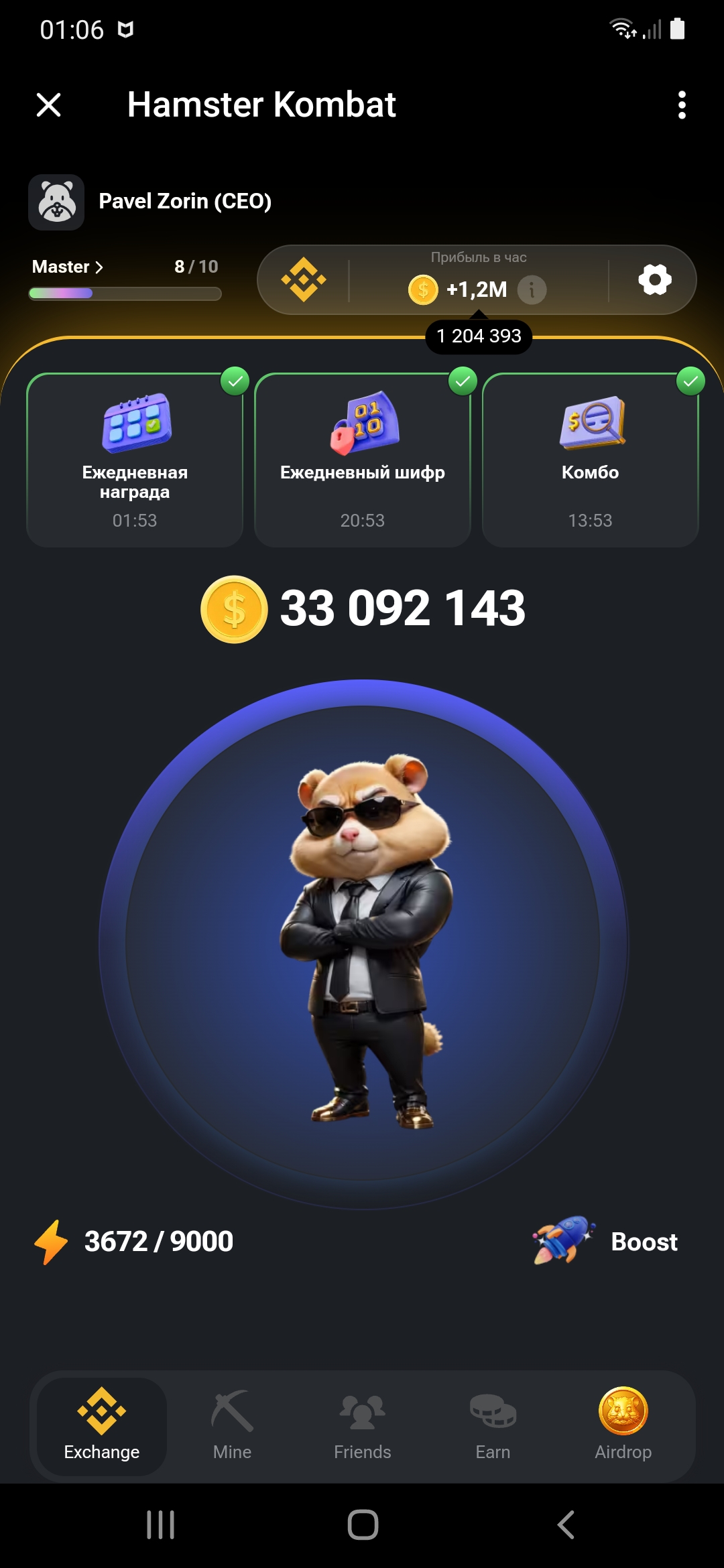The image size is (724, 1568).
Task: Switch to the Airdrop tab
Action: coord(623,1425)
